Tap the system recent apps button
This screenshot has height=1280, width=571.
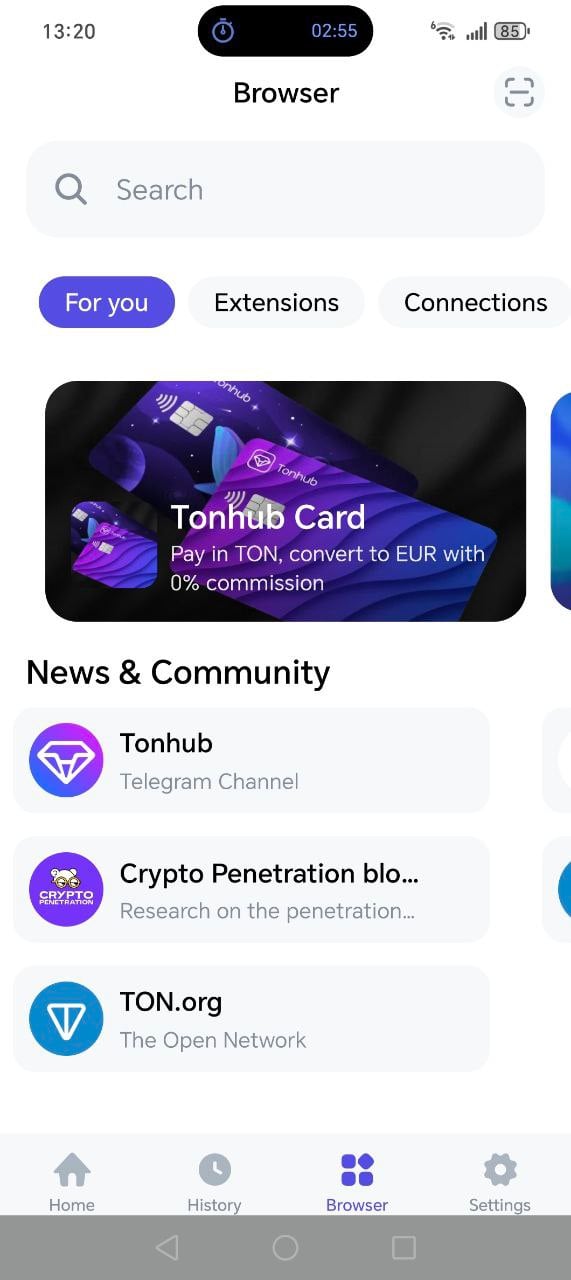404,1247
